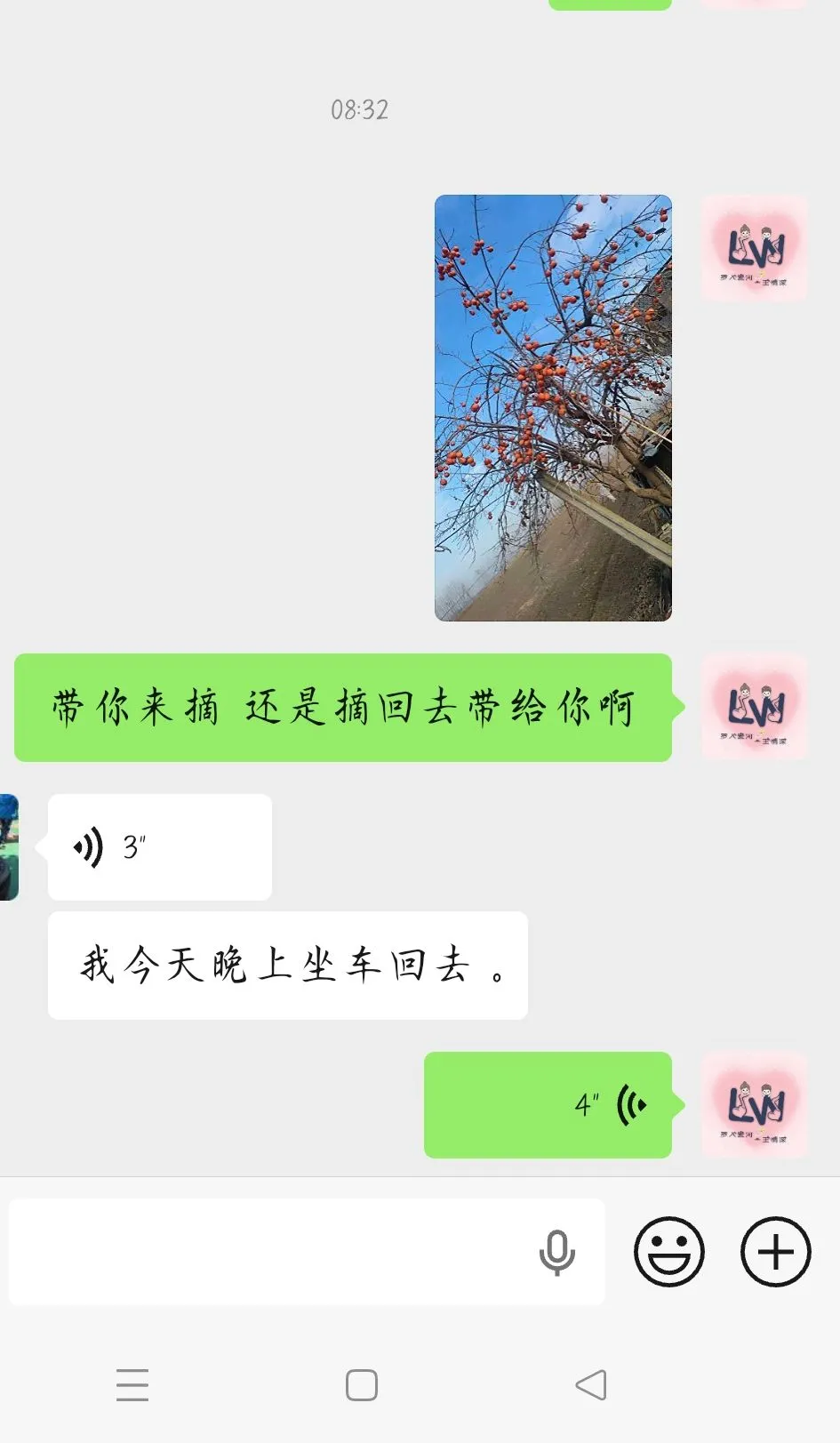840x1443 pixels.
Task: Go back with system back button
Action: point(591,1384)
